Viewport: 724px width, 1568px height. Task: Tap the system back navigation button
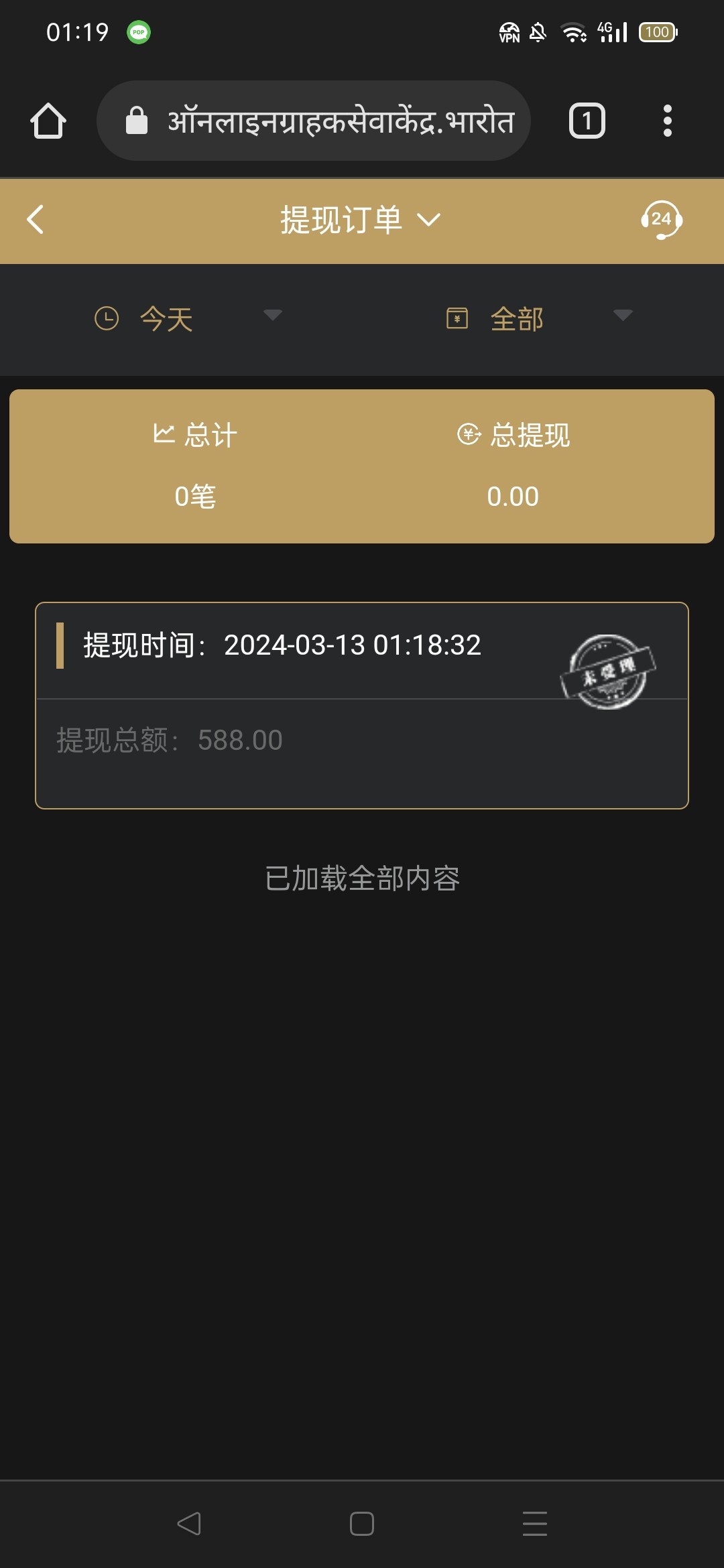[x=189, y=1524]
